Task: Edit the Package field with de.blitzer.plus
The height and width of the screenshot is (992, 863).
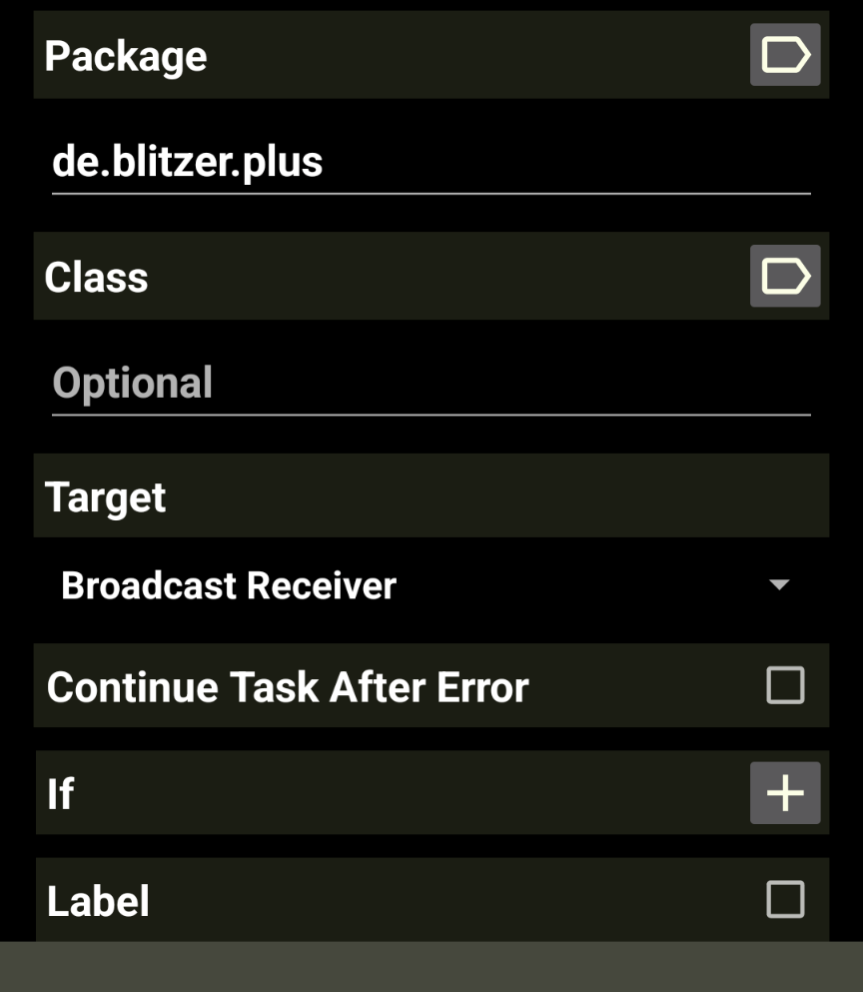Action: (x=430, y=162)
